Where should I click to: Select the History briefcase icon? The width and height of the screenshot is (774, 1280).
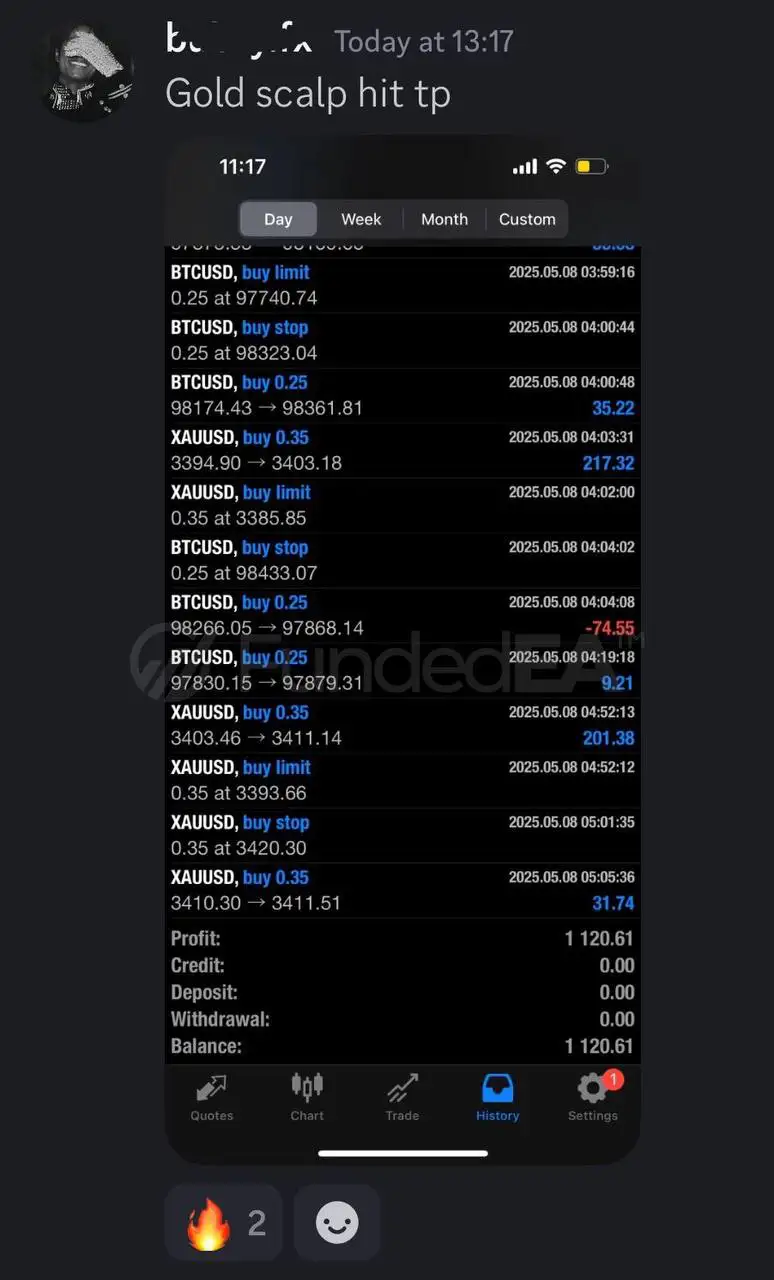(497, 1097)
